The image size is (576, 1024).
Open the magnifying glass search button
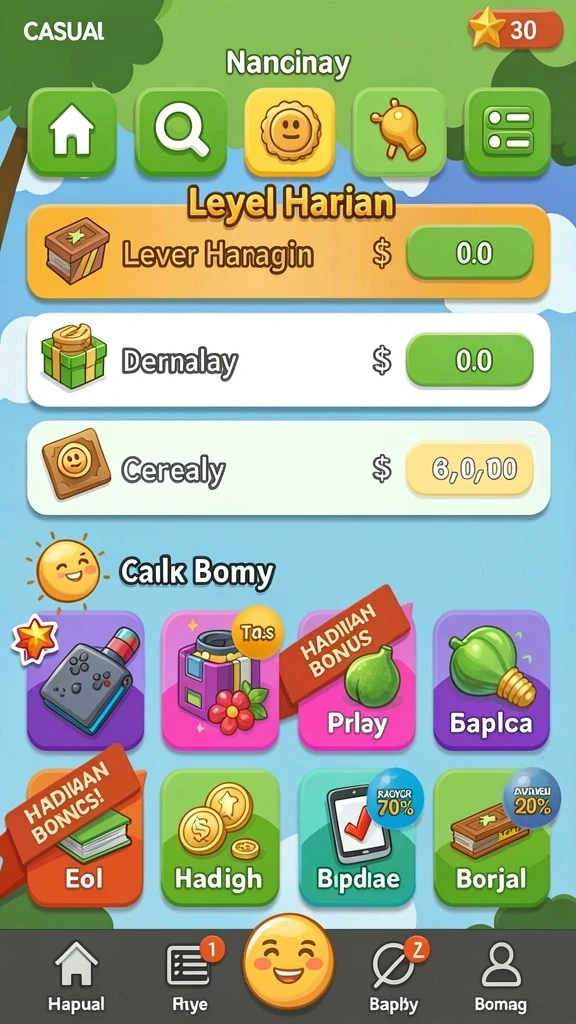click(x=181, y=132)
